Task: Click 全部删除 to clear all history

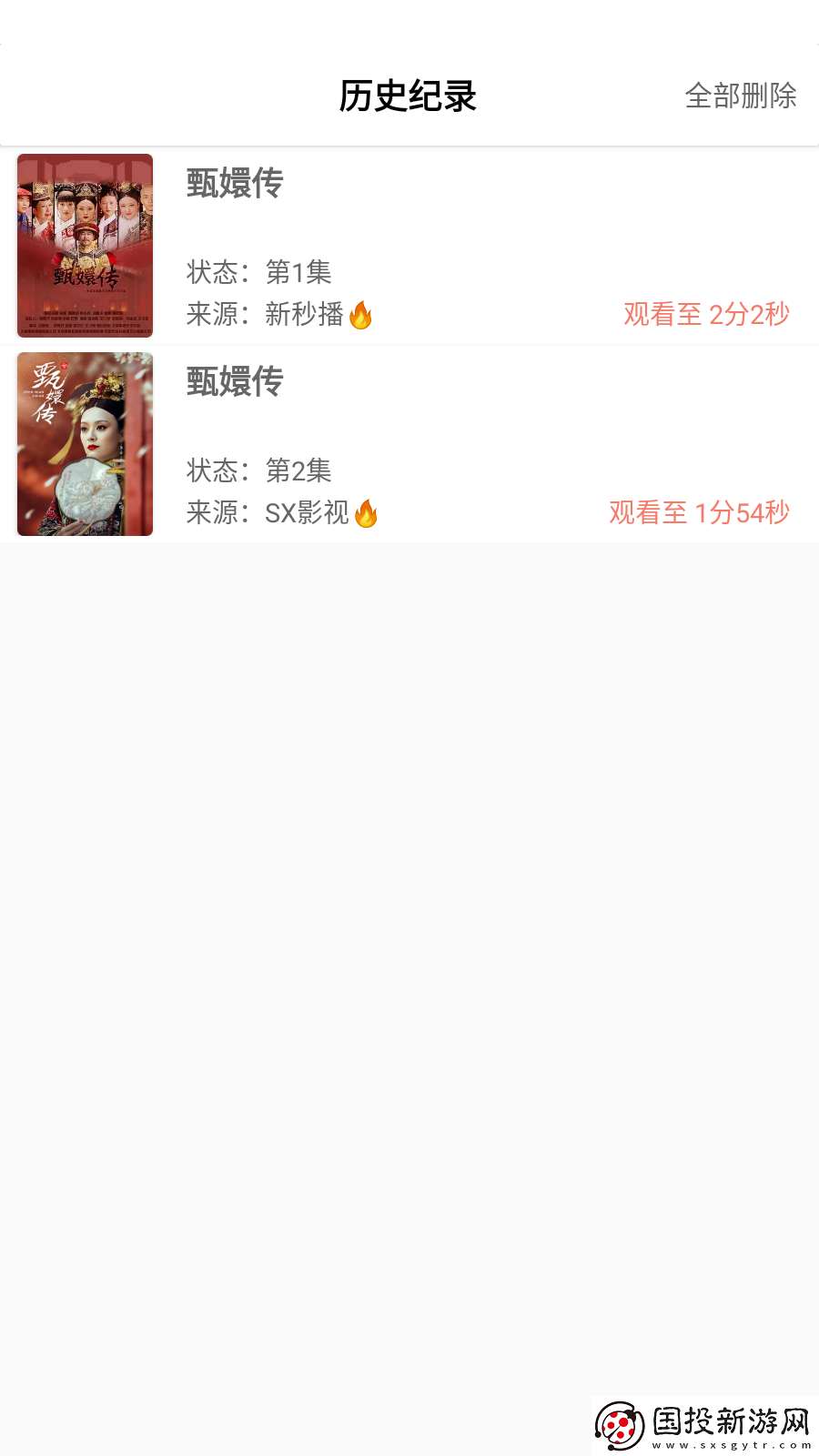Action: click(x=741, y=95)
